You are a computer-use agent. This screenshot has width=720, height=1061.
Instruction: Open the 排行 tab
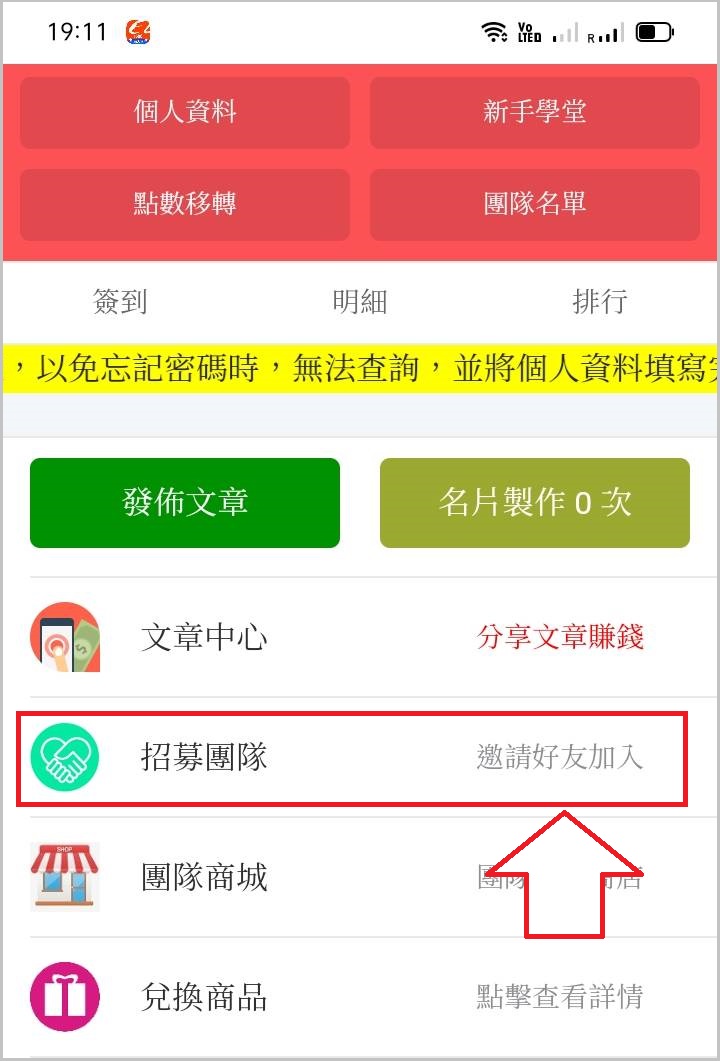click(599, 301)
